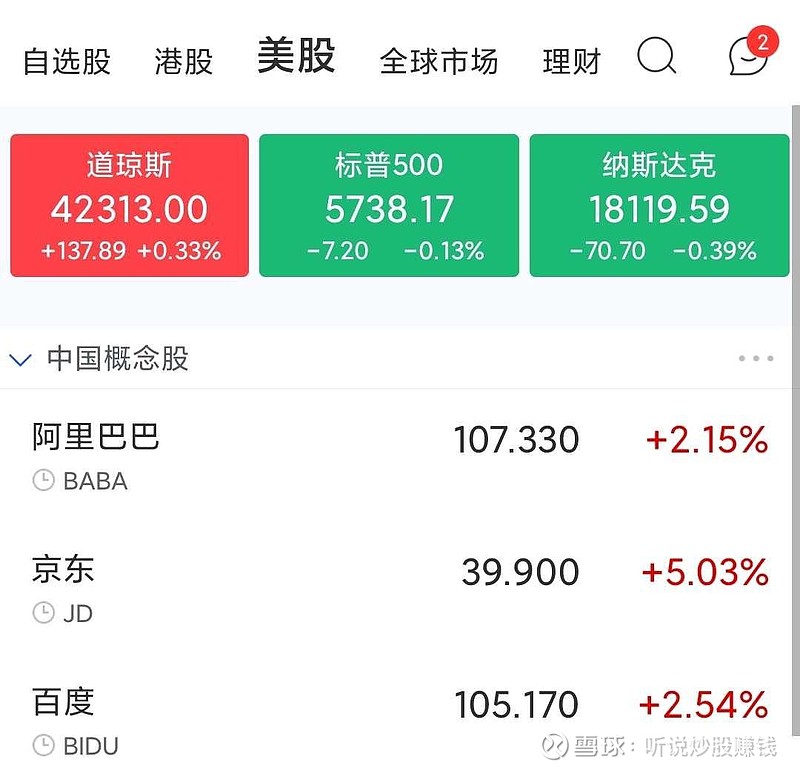
Task: Switch to the 全球市场 tab
Action: (x=438, y=61)
